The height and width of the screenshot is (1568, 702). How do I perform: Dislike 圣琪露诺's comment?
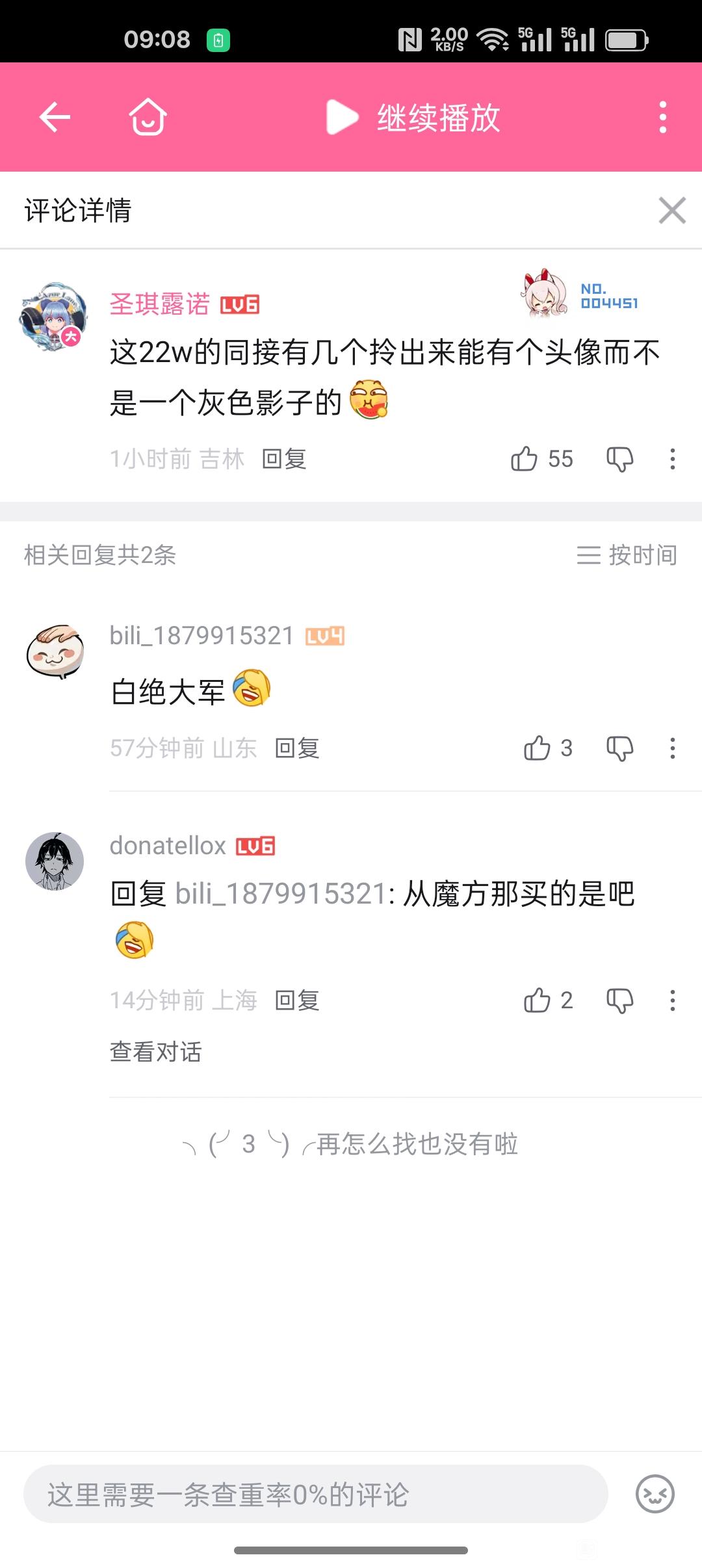click(619, 459)
